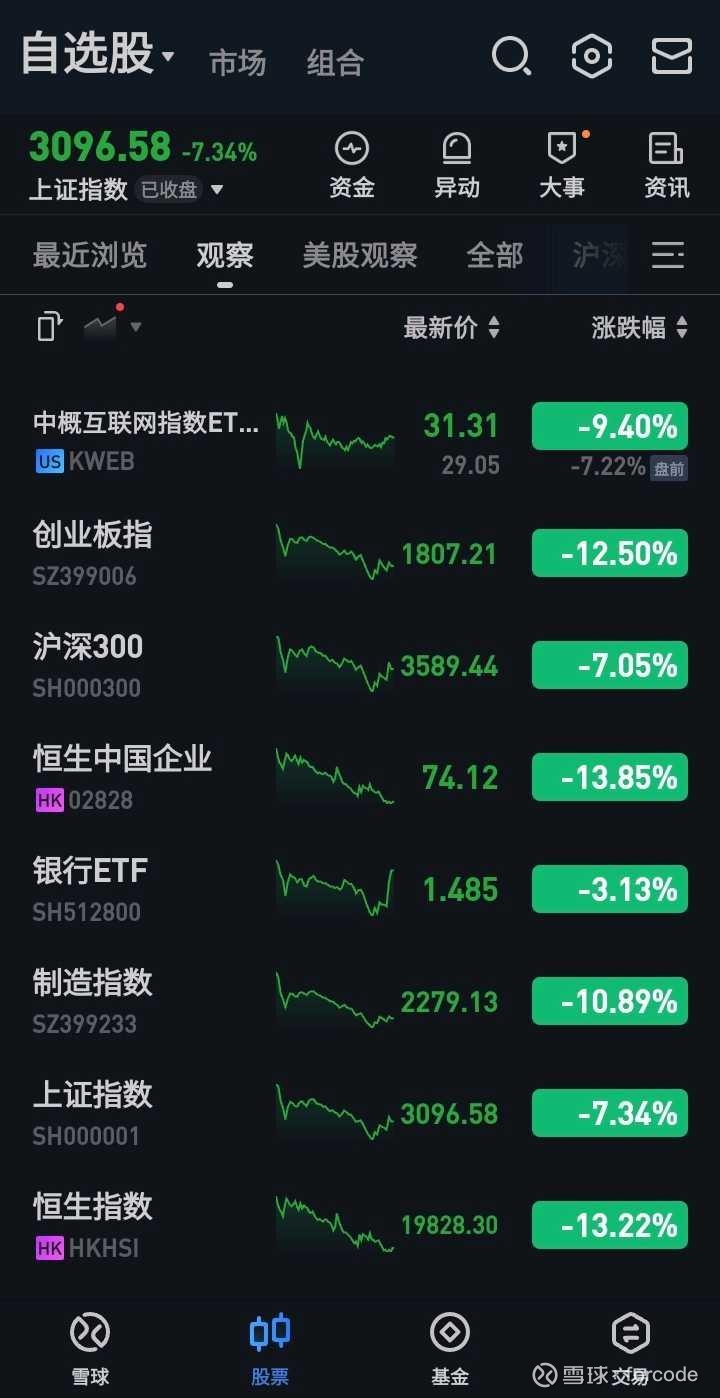Image resolution: width=720 pixels, height=1398 pixels.
Task: Expand the 自选股 dropdown
Action: [98, 54]
